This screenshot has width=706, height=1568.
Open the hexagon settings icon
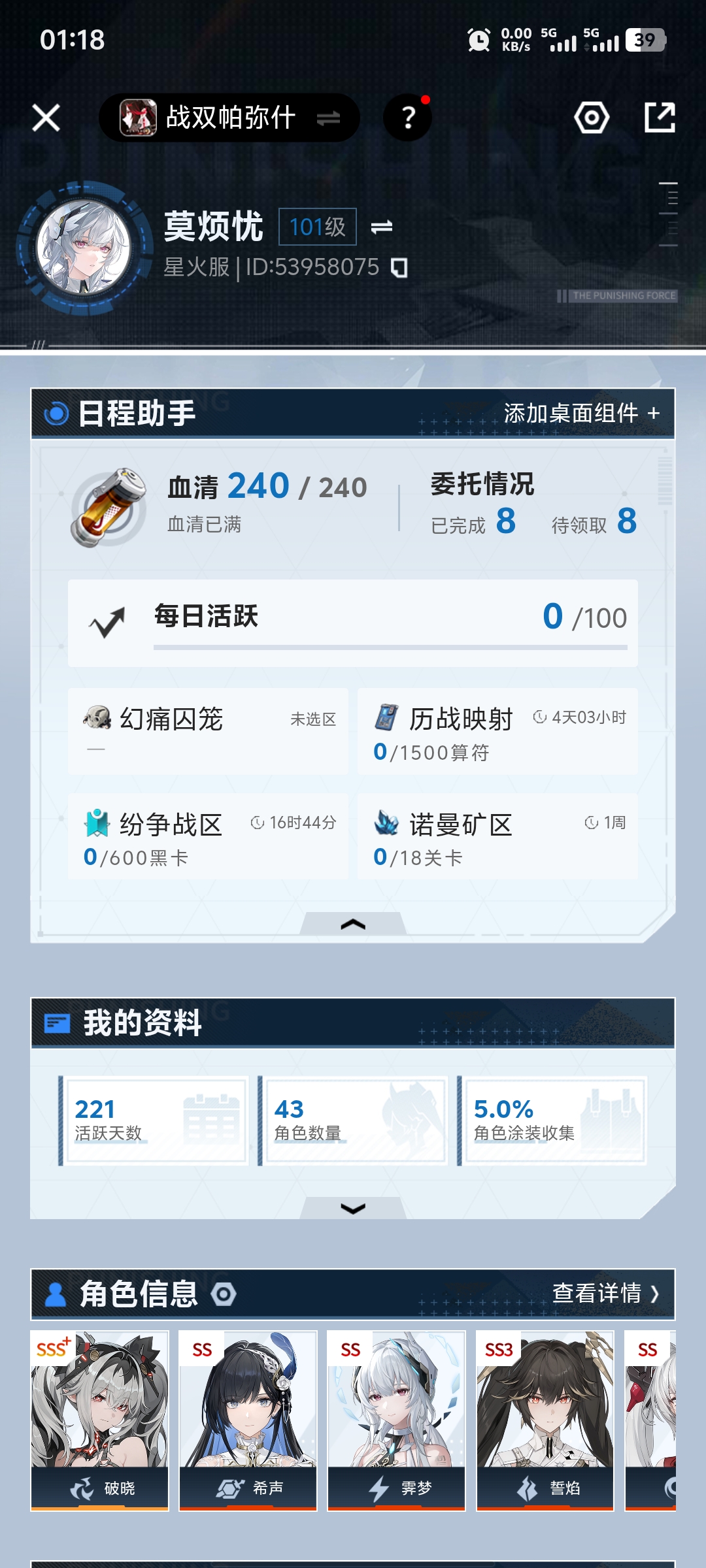[x=592, y=118]
